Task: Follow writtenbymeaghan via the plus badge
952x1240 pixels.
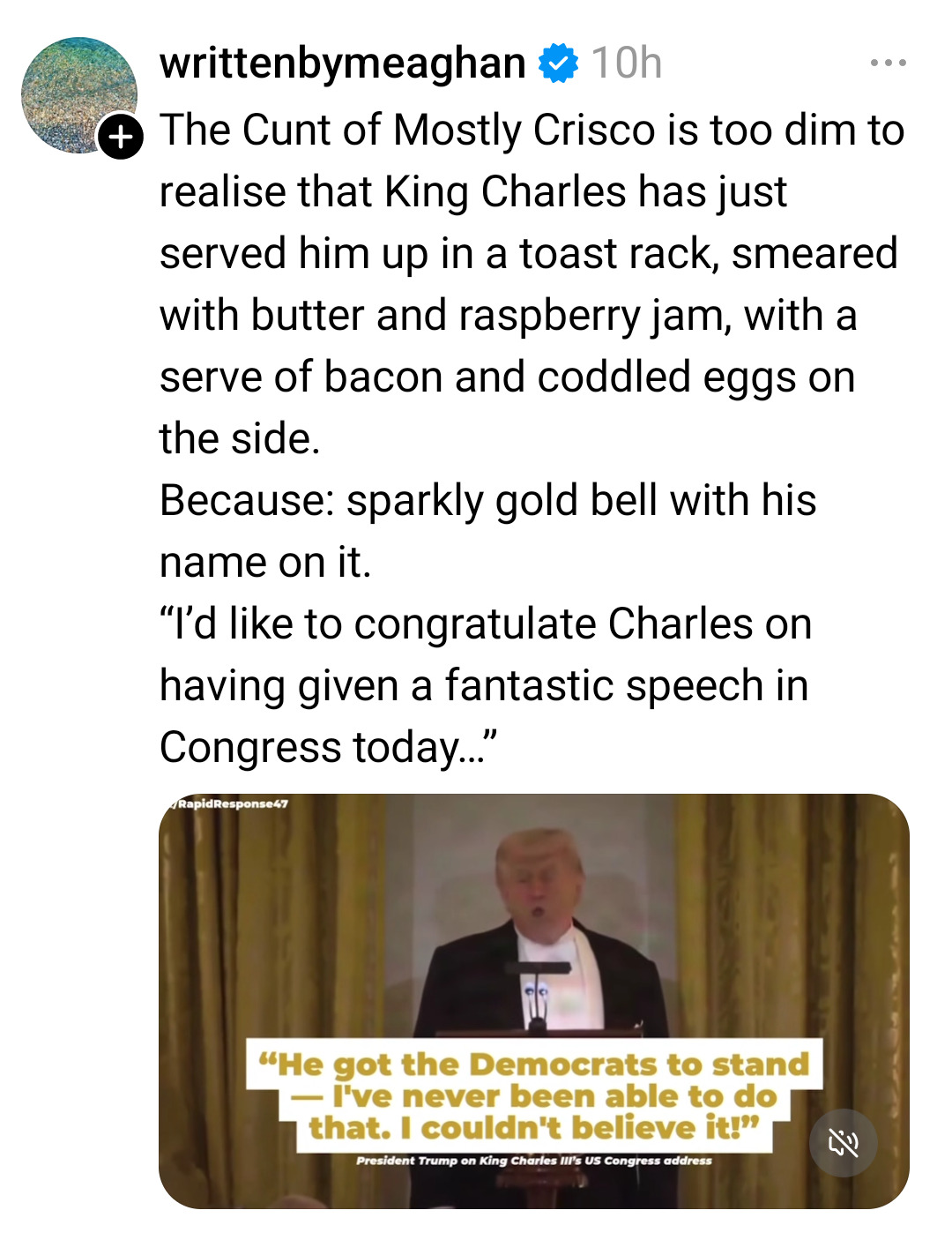Action: [x=121, y=138]
